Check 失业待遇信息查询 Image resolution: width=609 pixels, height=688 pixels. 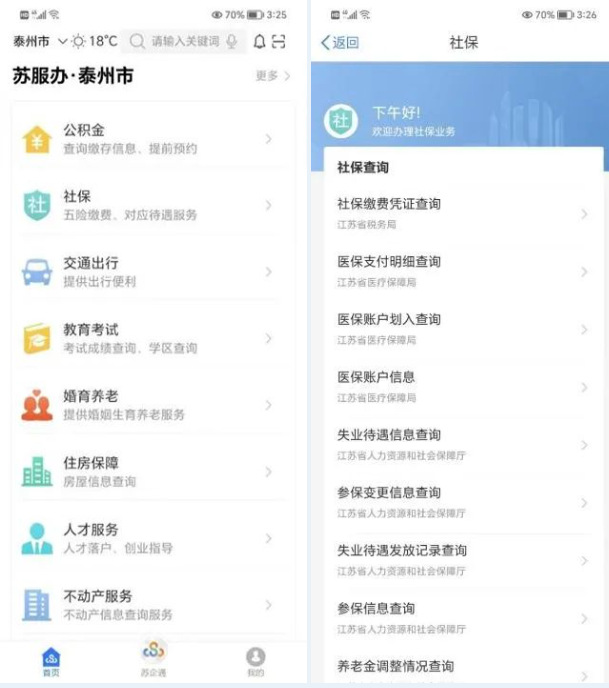point(460,444)
